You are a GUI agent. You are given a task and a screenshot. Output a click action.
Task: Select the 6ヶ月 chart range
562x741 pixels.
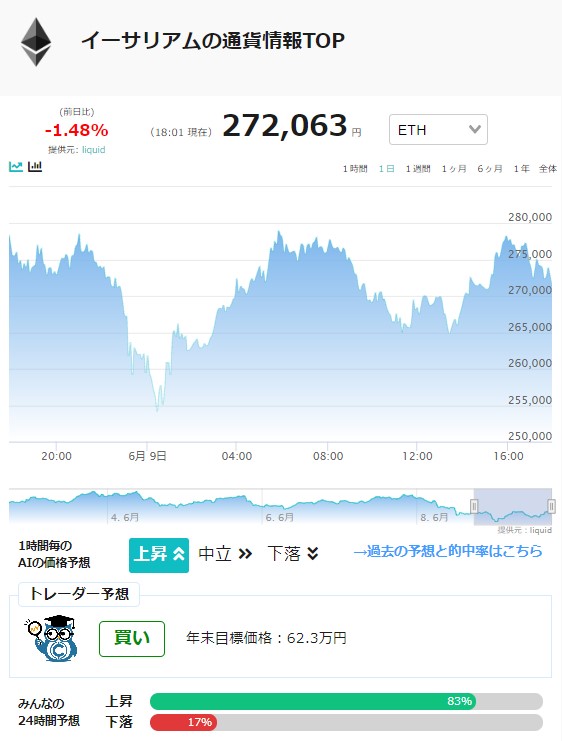pos(490,169)
